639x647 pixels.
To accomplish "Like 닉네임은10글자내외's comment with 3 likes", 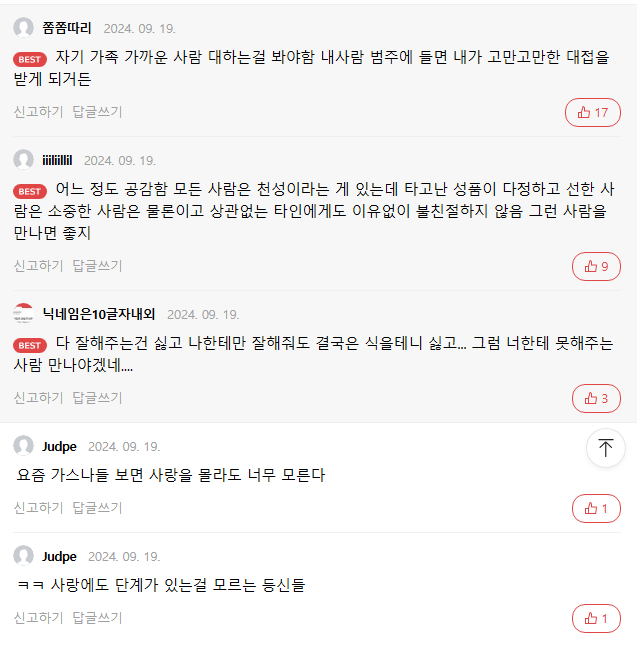I will [596, 399].
